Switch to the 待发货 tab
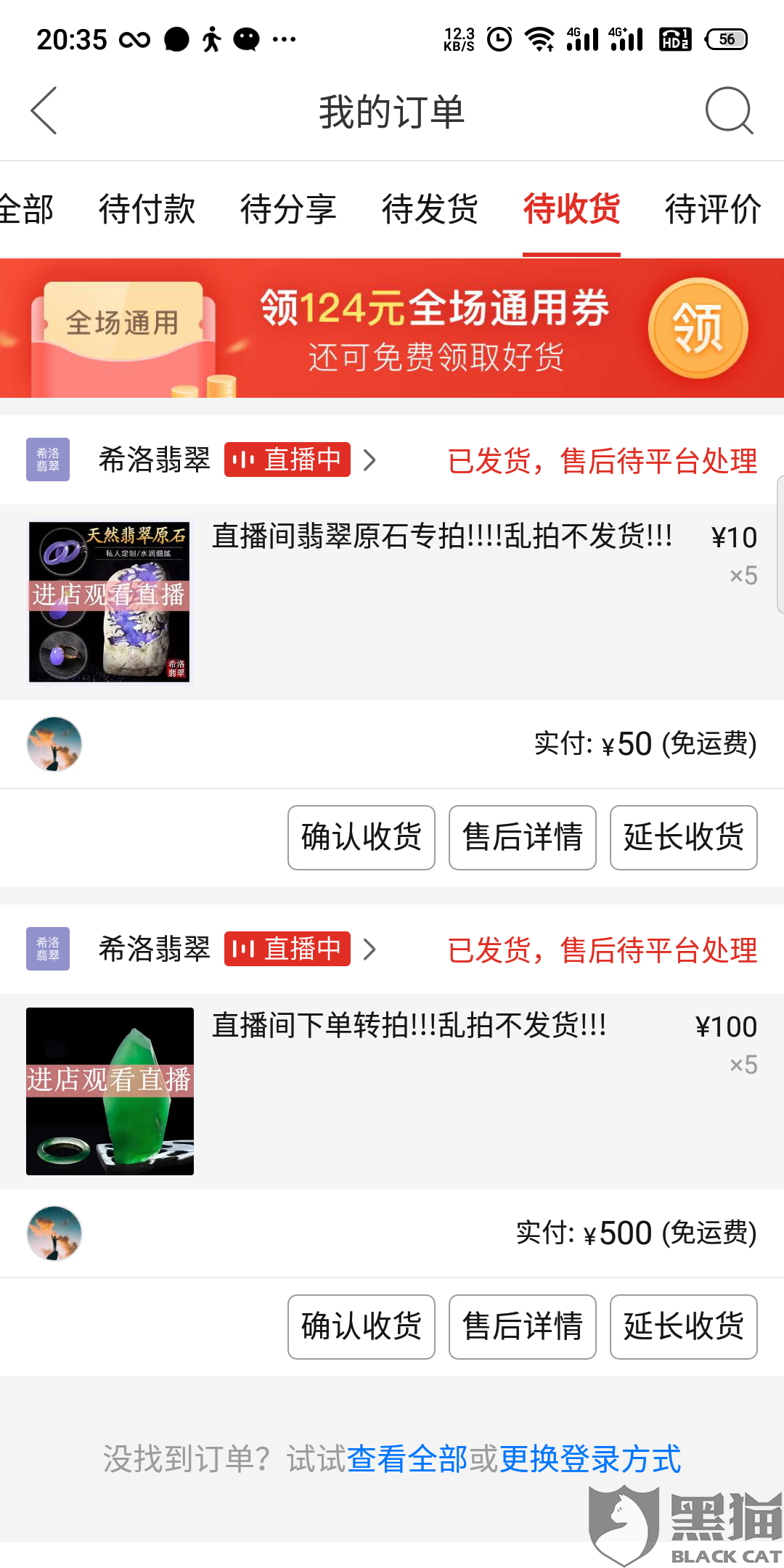 coord(430,210)
